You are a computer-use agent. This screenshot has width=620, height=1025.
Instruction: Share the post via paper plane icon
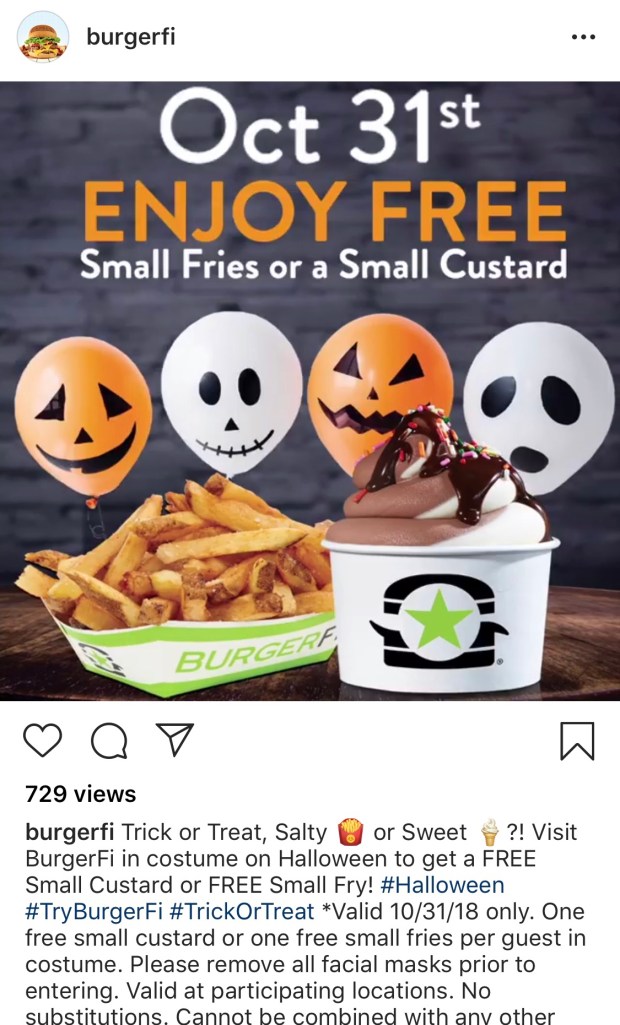coord(175,741)
